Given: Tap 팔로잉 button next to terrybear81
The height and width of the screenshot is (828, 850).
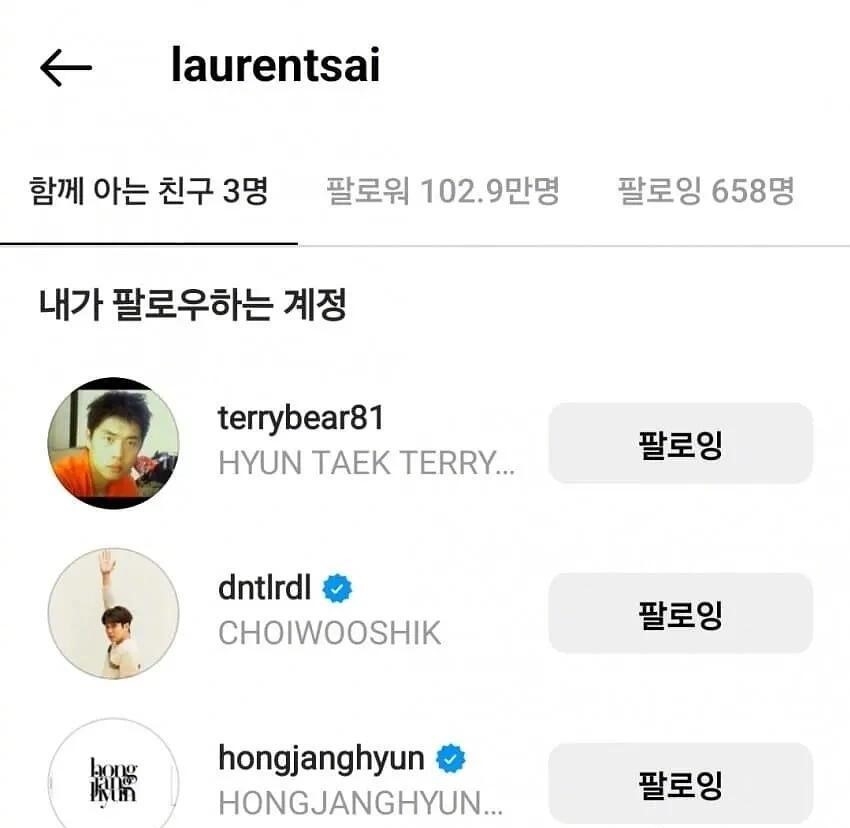Looking at the screenshot, I should pyautogui.click(x=680, y=443).
